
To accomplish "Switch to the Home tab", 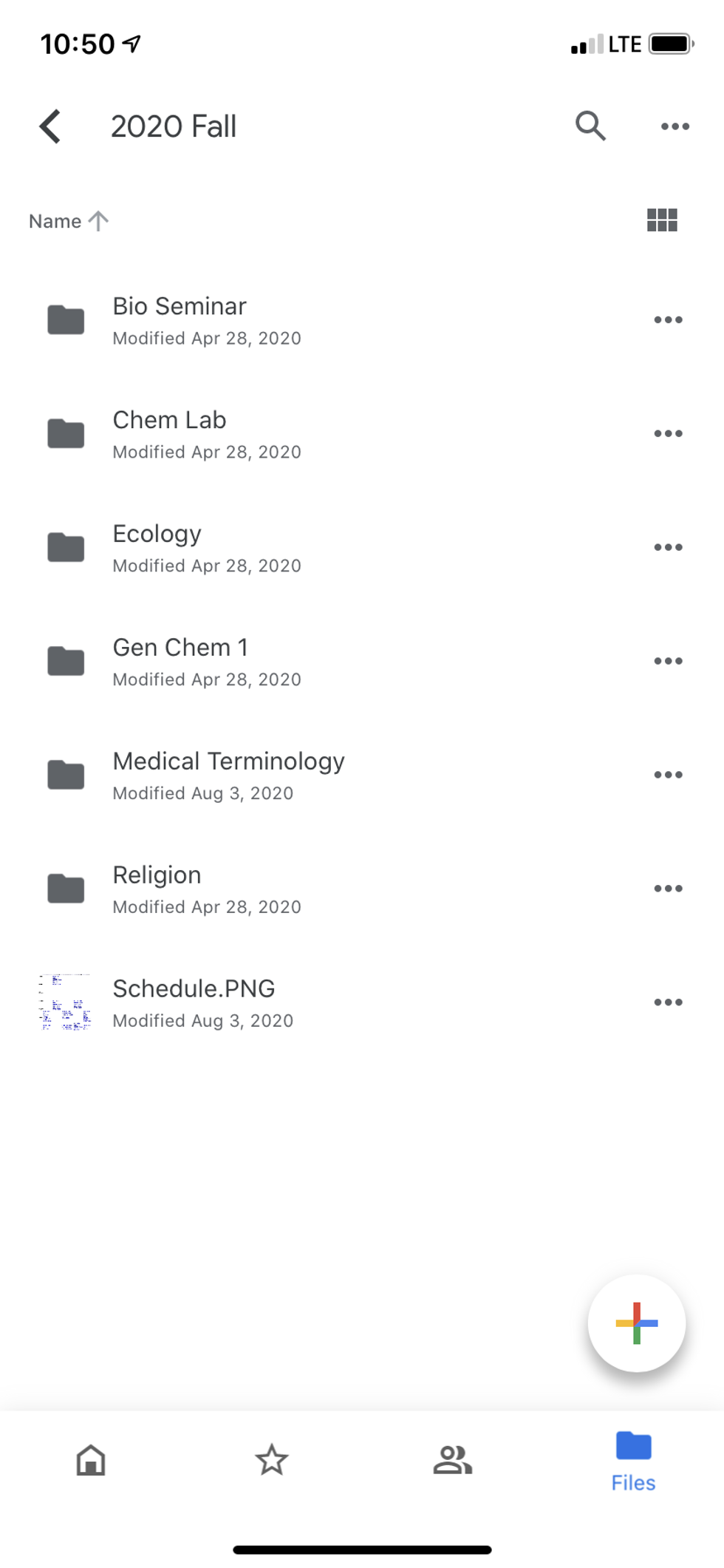I will 91,1461.
